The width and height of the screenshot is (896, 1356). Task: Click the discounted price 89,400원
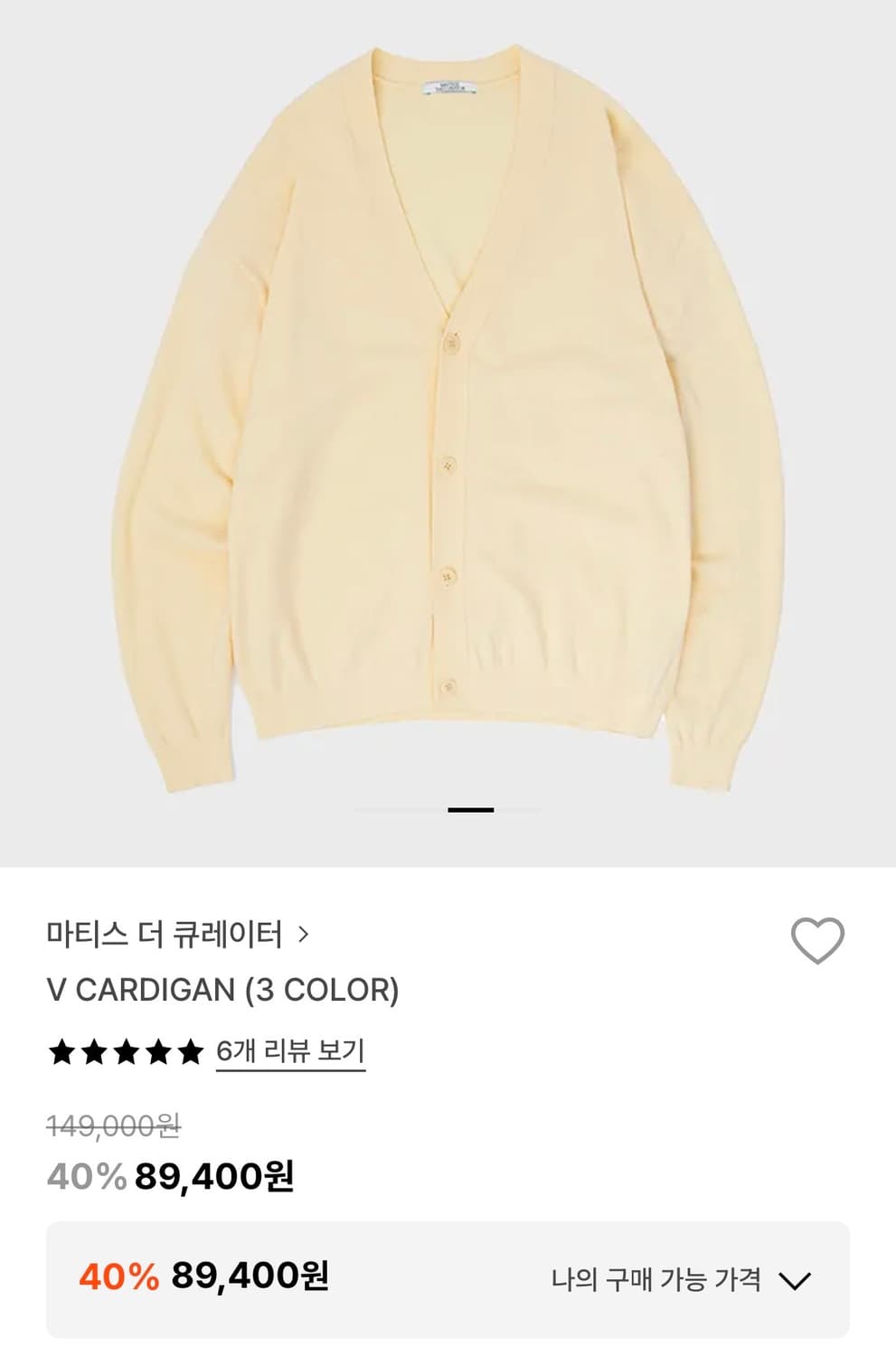tap(214, 1175)
